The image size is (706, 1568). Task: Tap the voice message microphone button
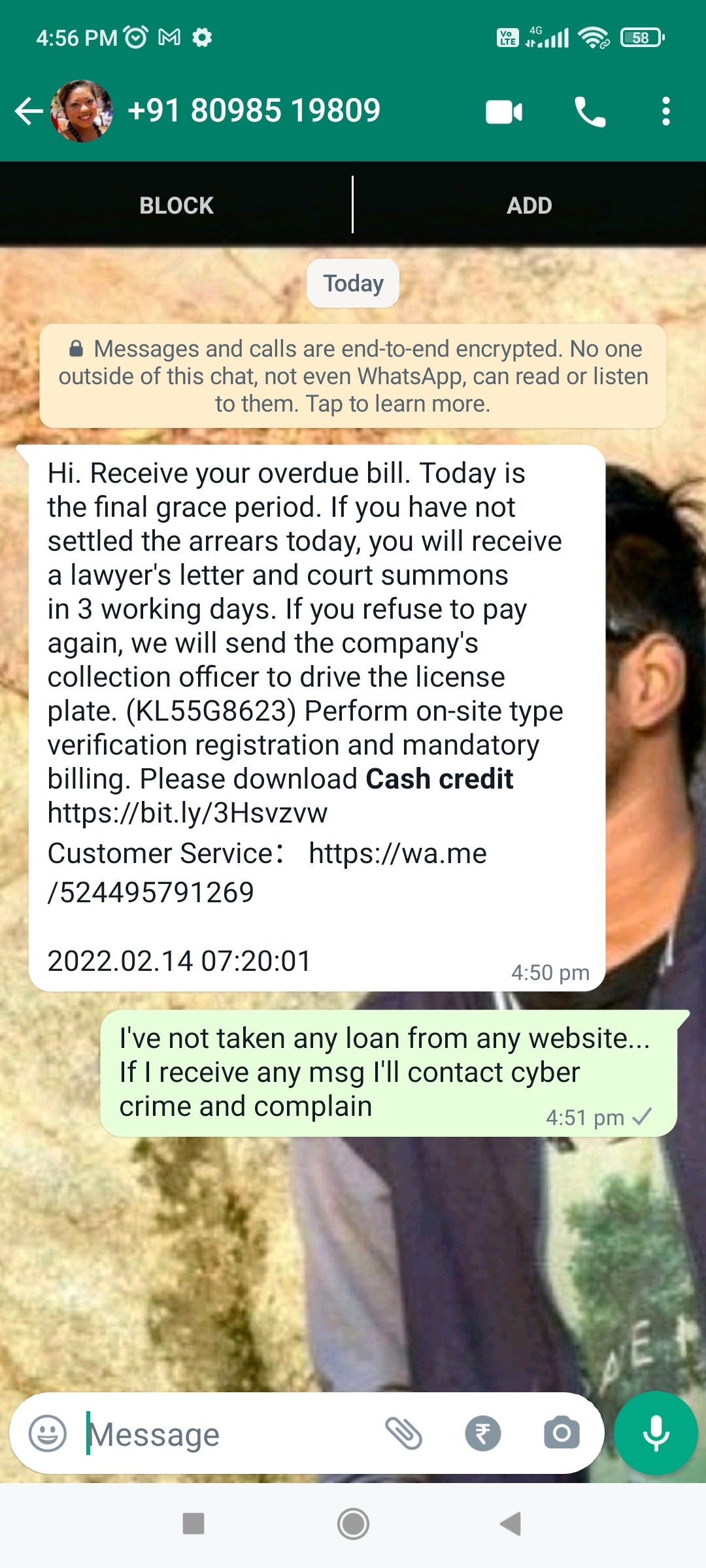click(x=656, y=1433)
